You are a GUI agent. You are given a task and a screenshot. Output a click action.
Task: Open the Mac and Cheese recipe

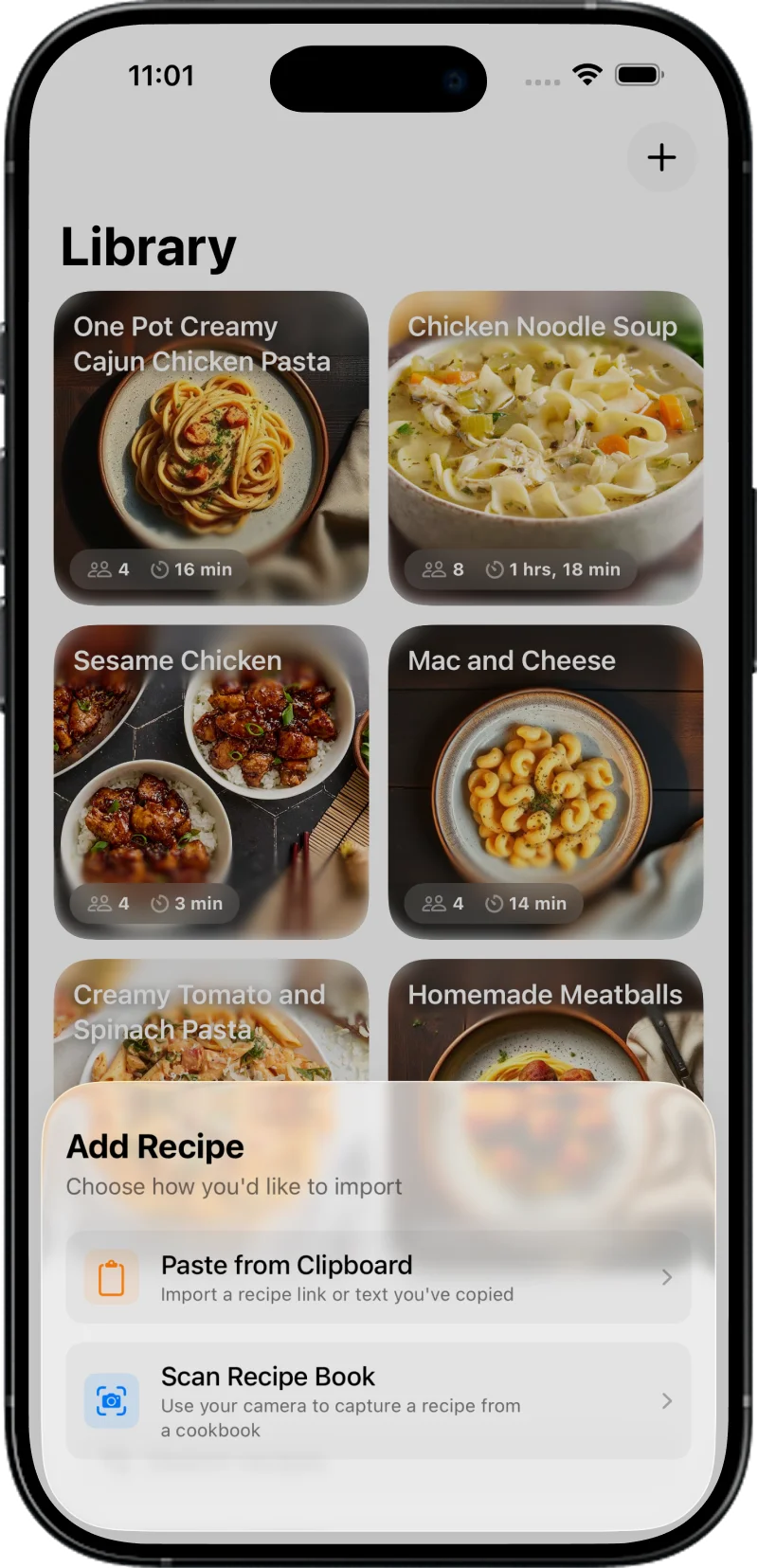547,780
